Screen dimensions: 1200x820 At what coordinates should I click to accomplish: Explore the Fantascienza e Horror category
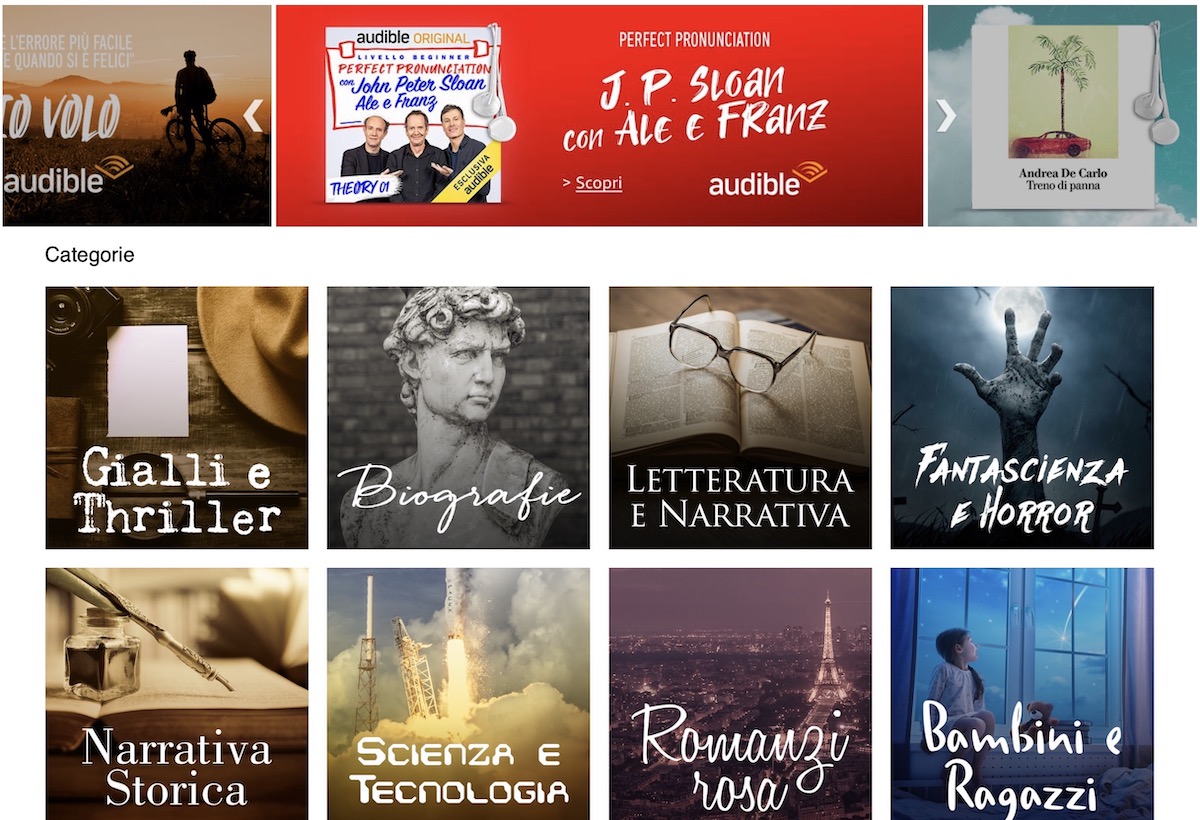pyautogui.click(x=1022, y=418)
